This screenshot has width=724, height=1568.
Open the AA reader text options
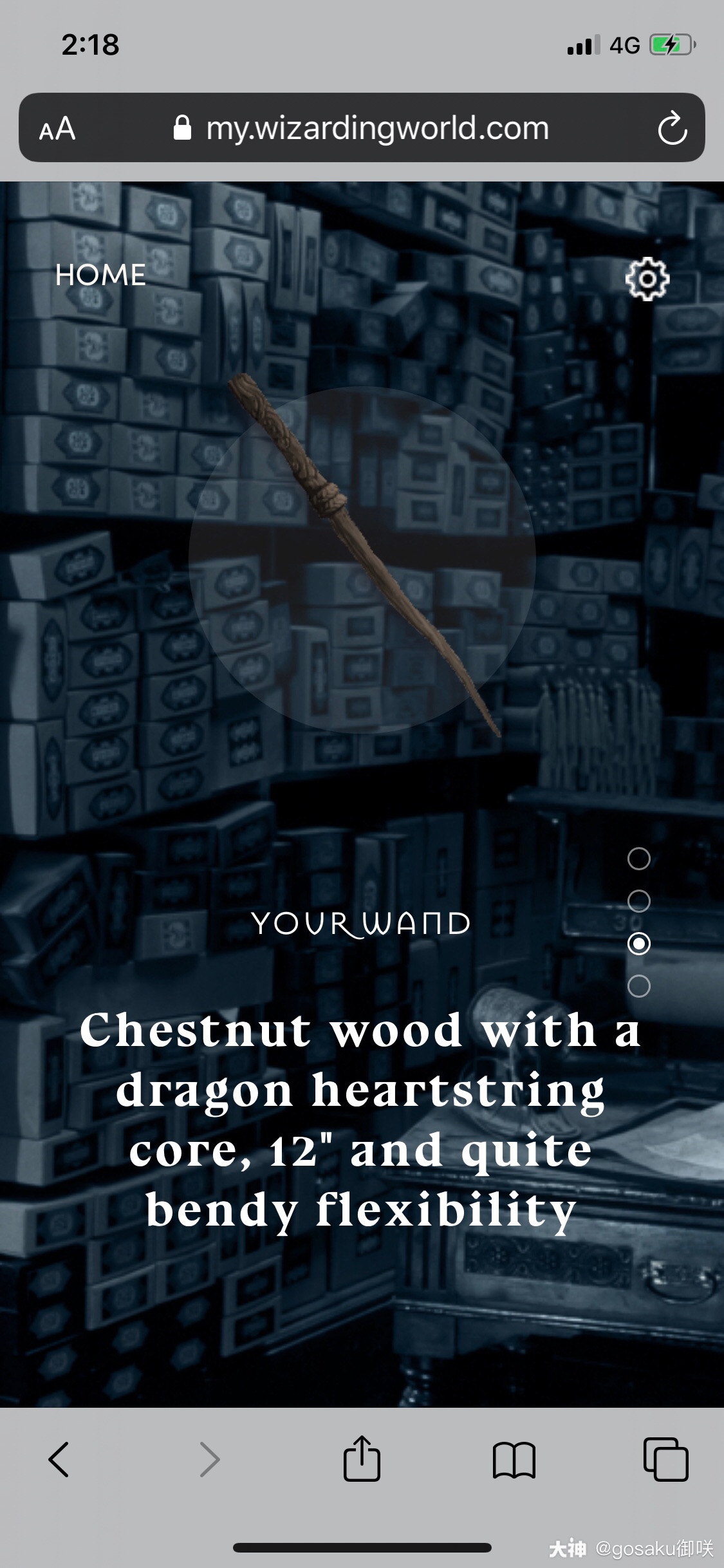click(57, 129)
